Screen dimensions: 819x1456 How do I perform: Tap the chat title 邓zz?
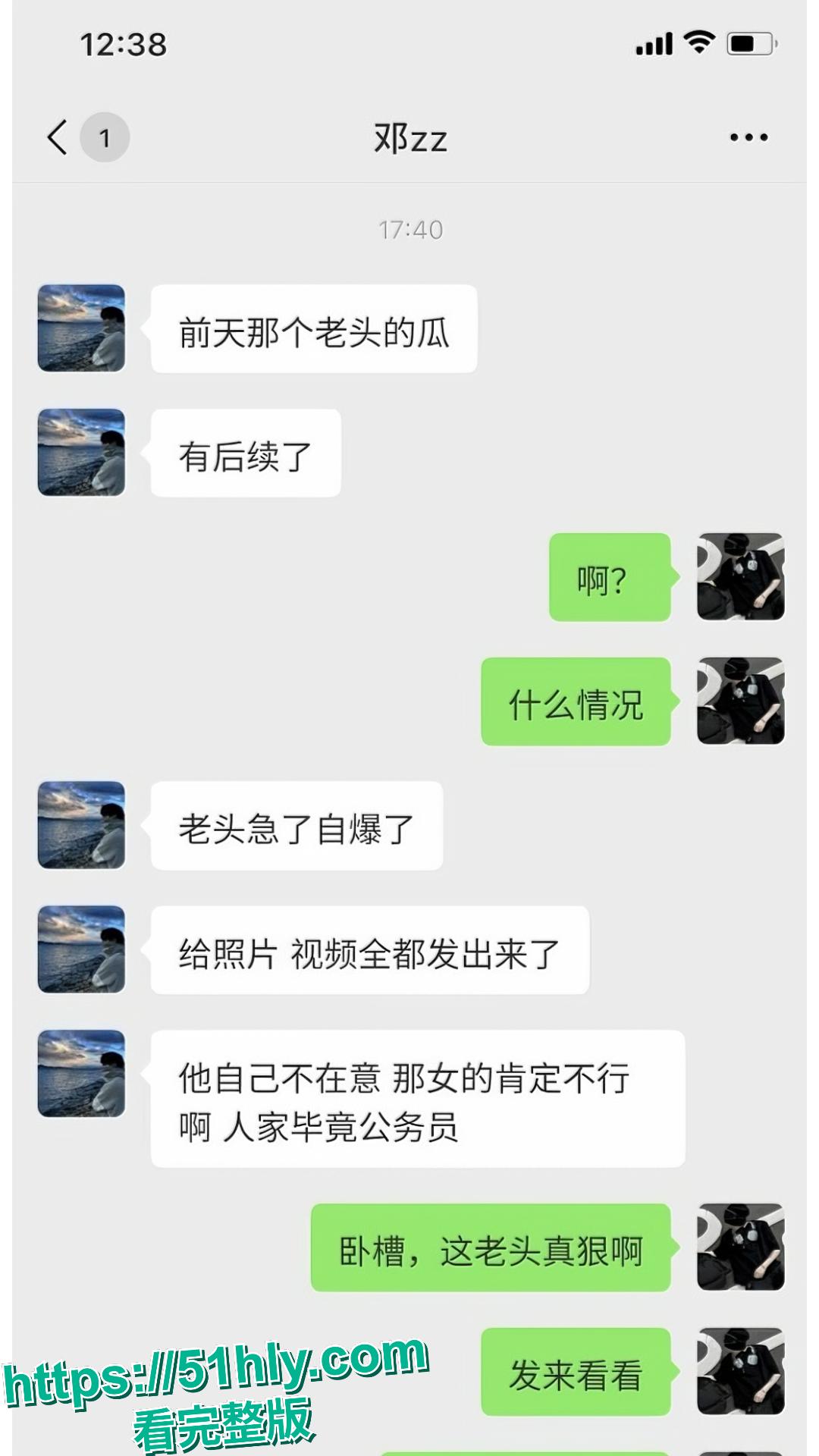(x=409, y=136)
